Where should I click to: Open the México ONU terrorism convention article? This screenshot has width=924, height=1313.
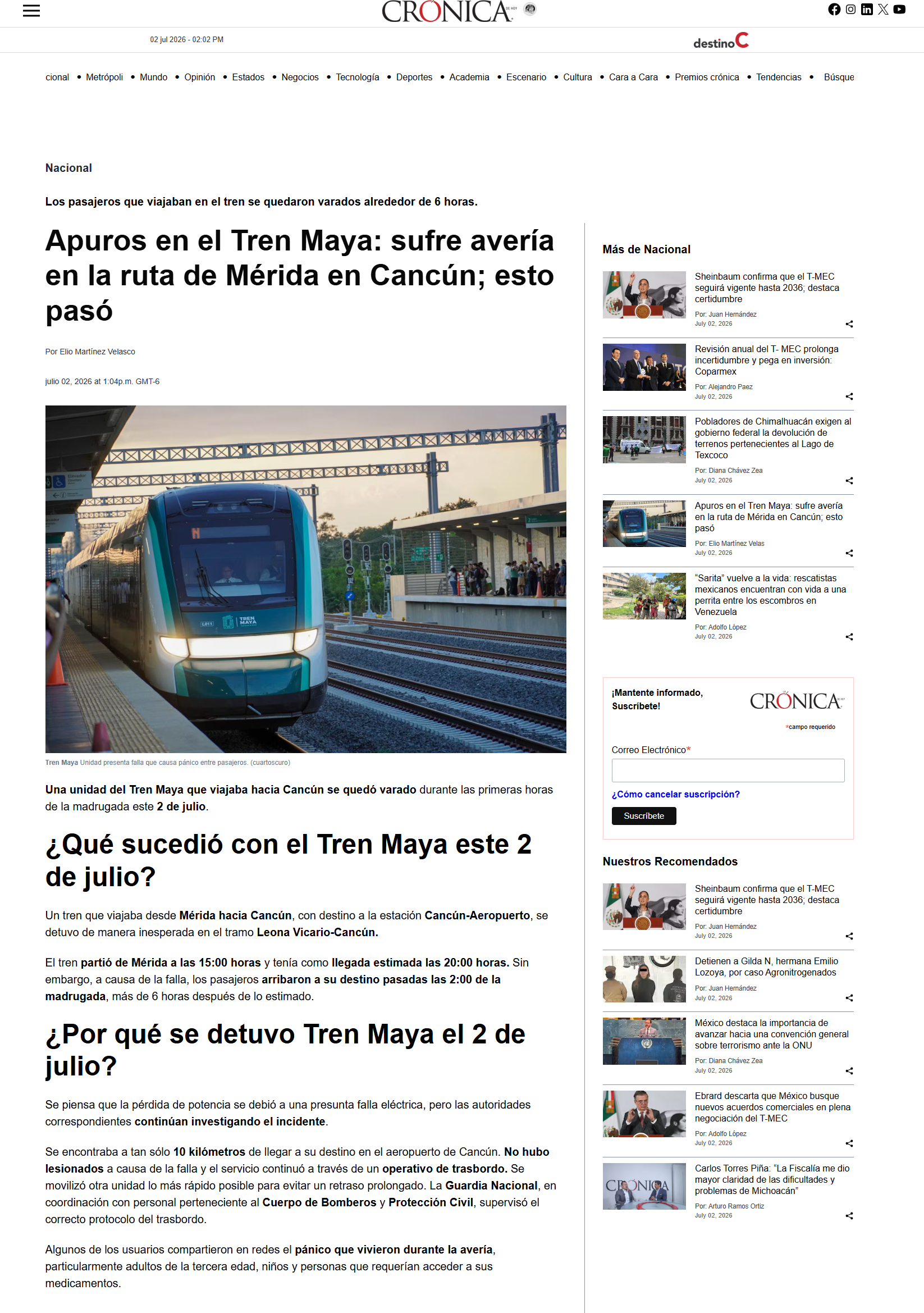pyautogui.click(x=771, y=1034)
